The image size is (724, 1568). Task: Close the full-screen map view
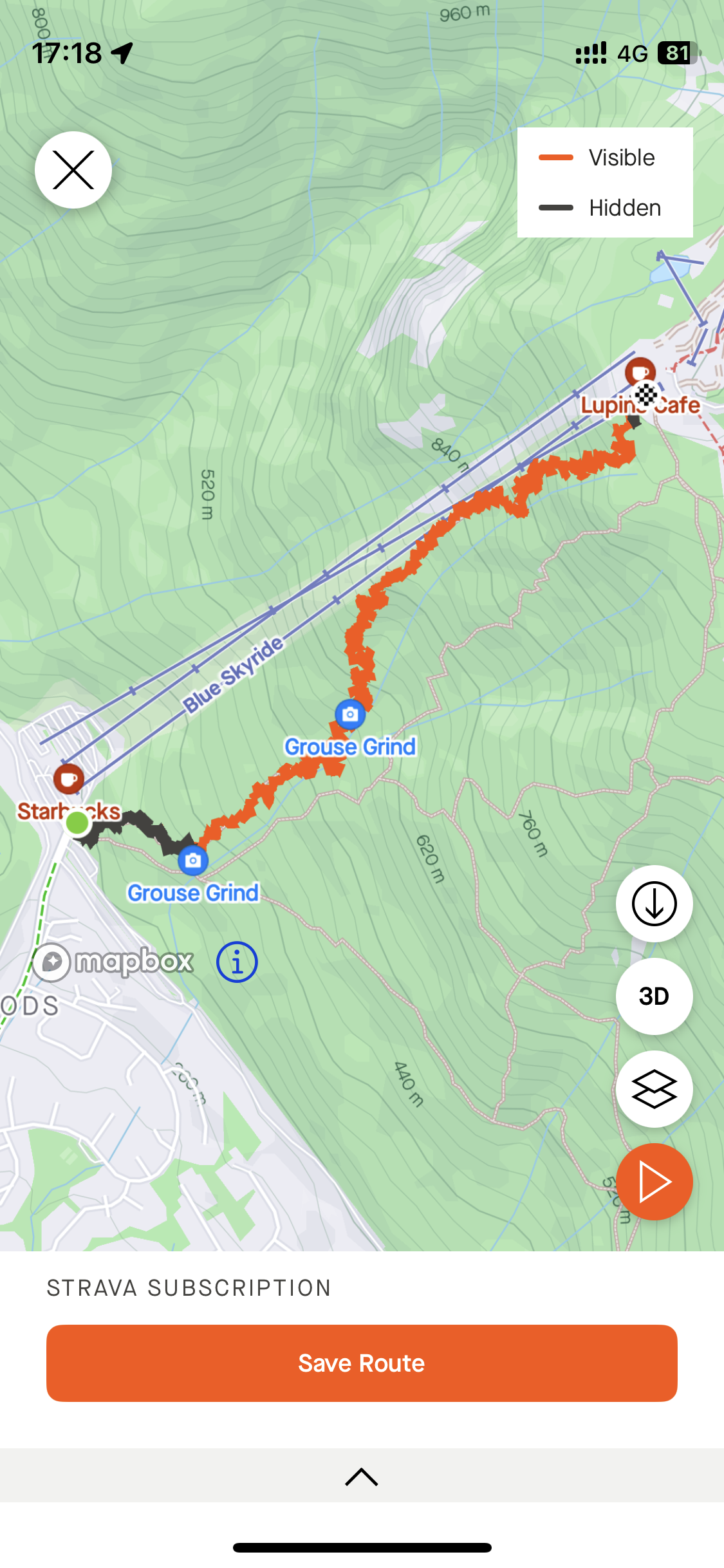[x=73, y=170]
